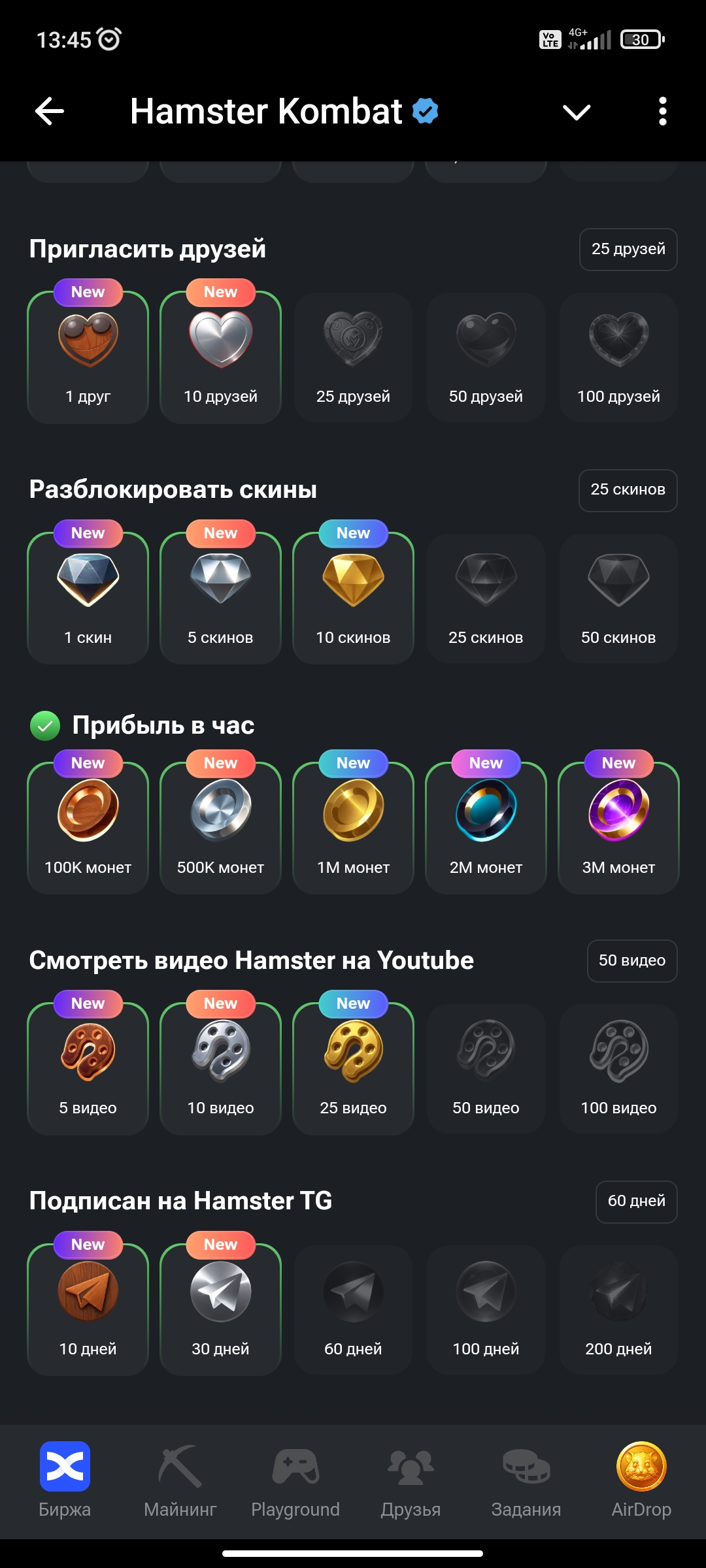The image size is (706, 1568).
Task: Open the Playground tab
Action: (x=295, y=1480)
